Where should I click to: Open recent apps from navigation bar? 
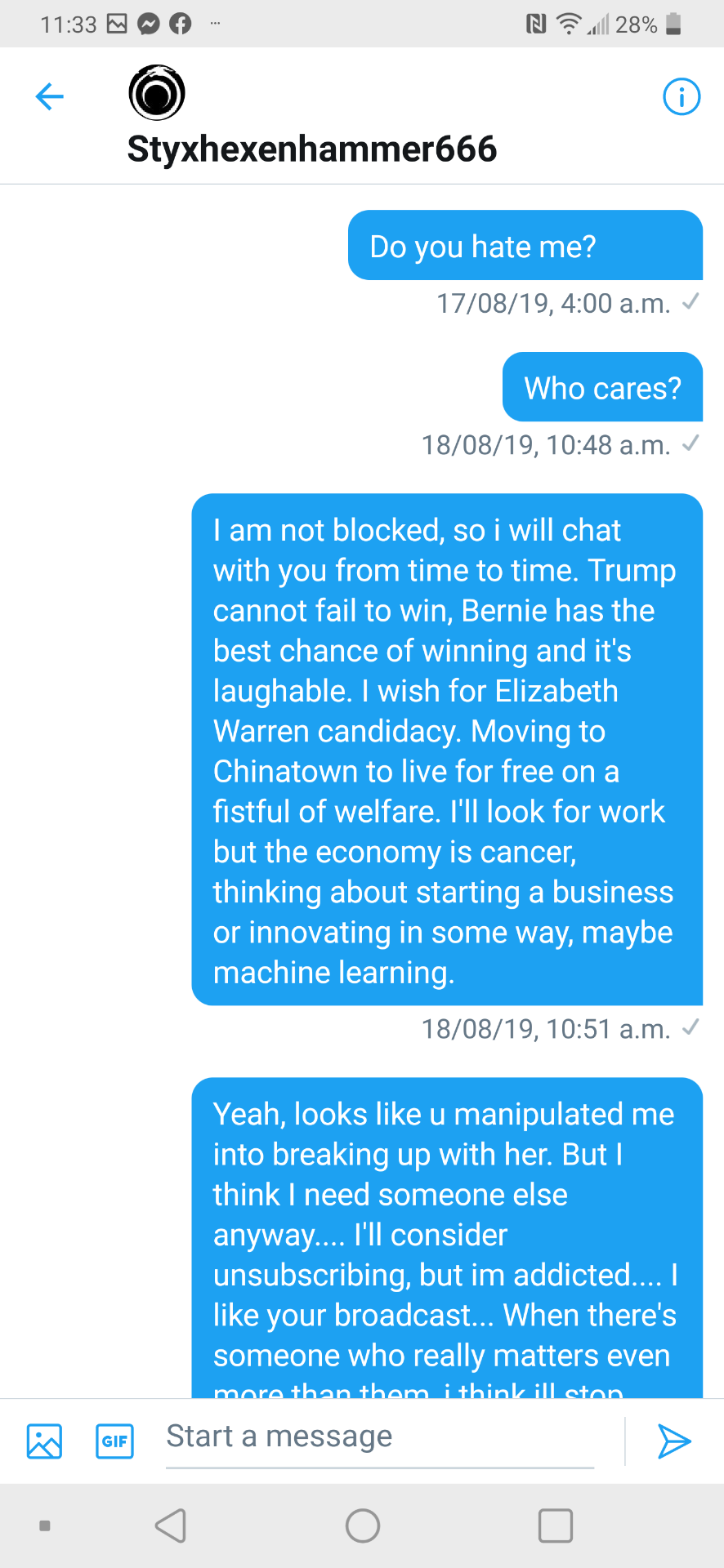[555, 1526]
